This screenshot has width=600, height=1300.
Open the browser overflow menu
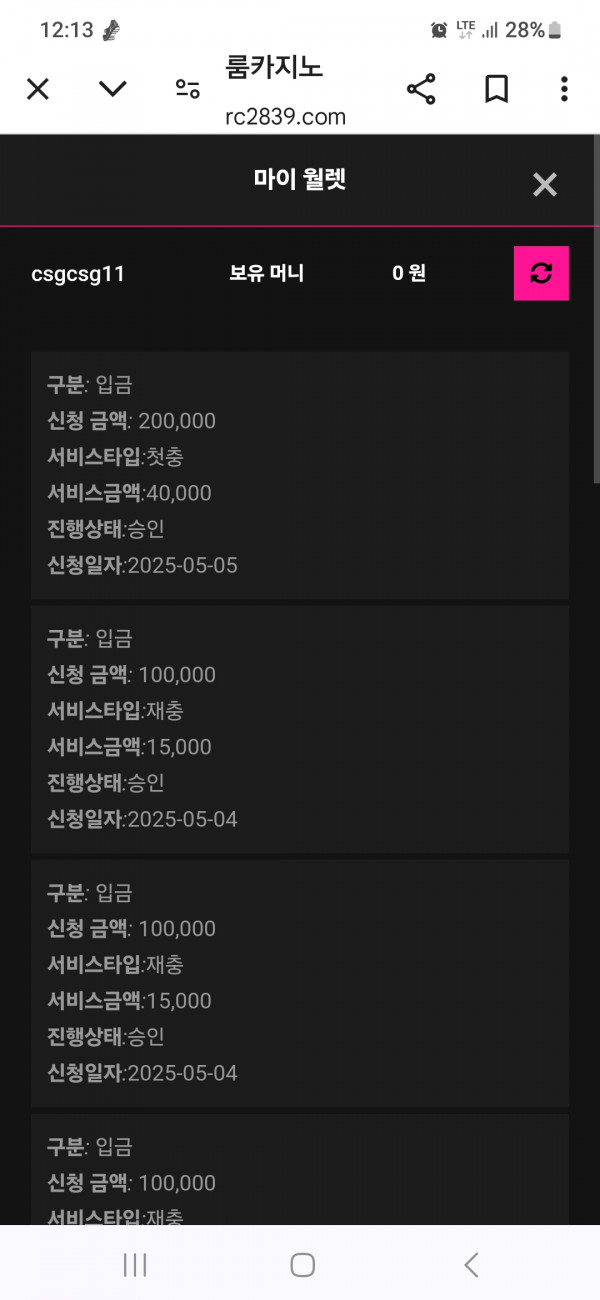tap(564, 90)
